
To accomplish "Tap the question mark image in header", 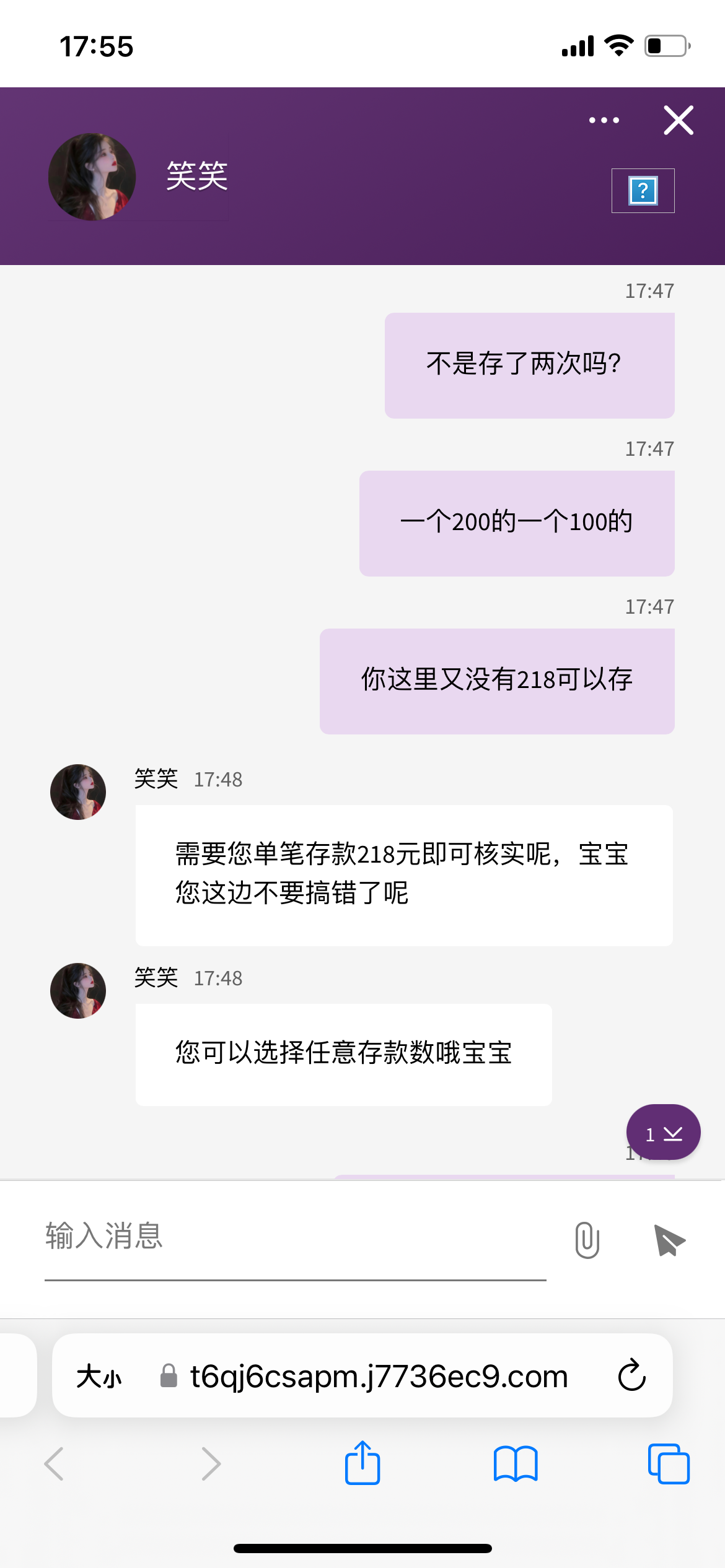I will pyautogui.click(x=643, y=191).
